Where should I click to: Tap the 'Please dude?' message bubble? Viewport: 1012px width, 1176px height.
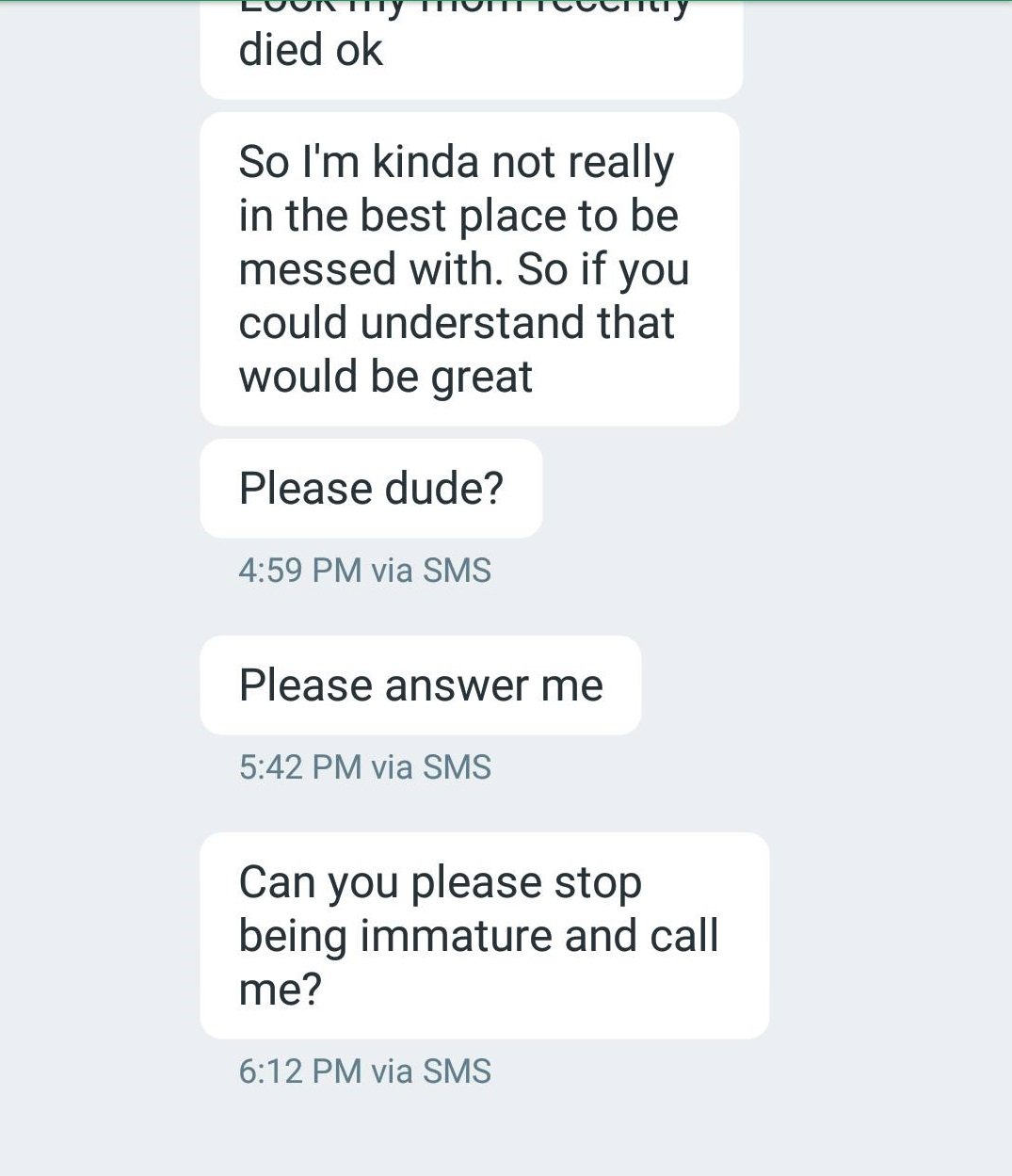(371, 489)
